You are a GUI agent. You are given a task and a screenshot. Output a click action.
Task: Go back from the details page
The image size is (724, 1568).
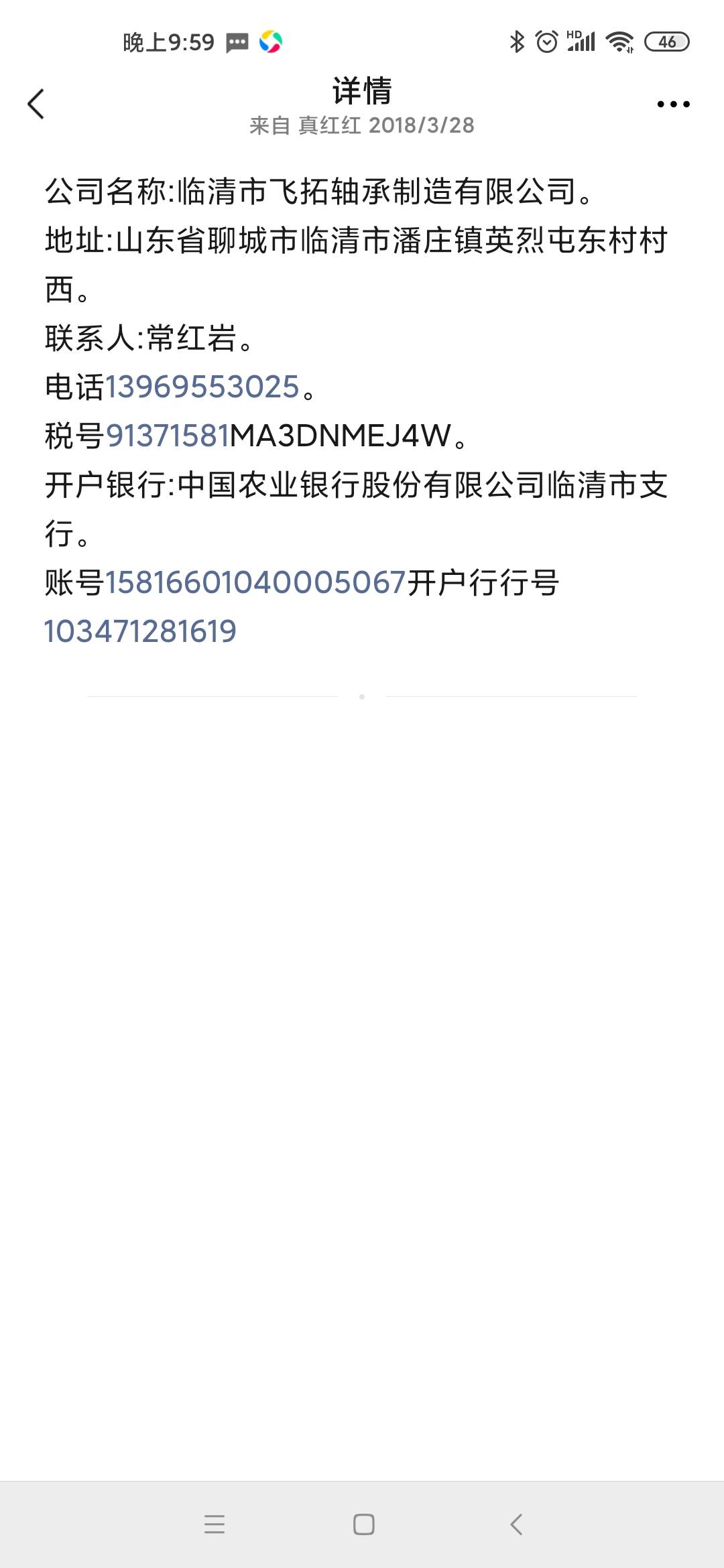36,104
